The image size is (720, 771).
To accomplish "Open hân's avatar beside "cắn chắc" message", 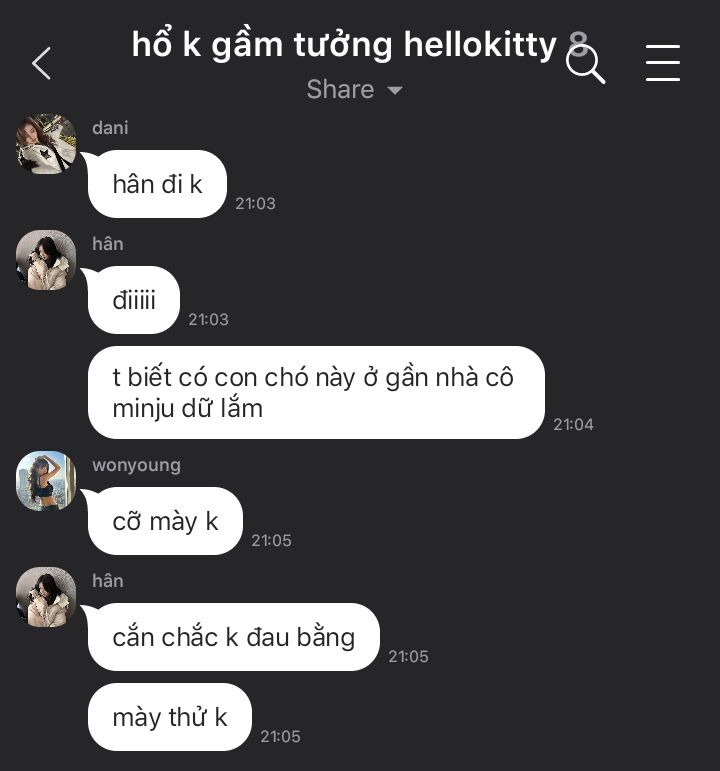I will pos(46,597).
